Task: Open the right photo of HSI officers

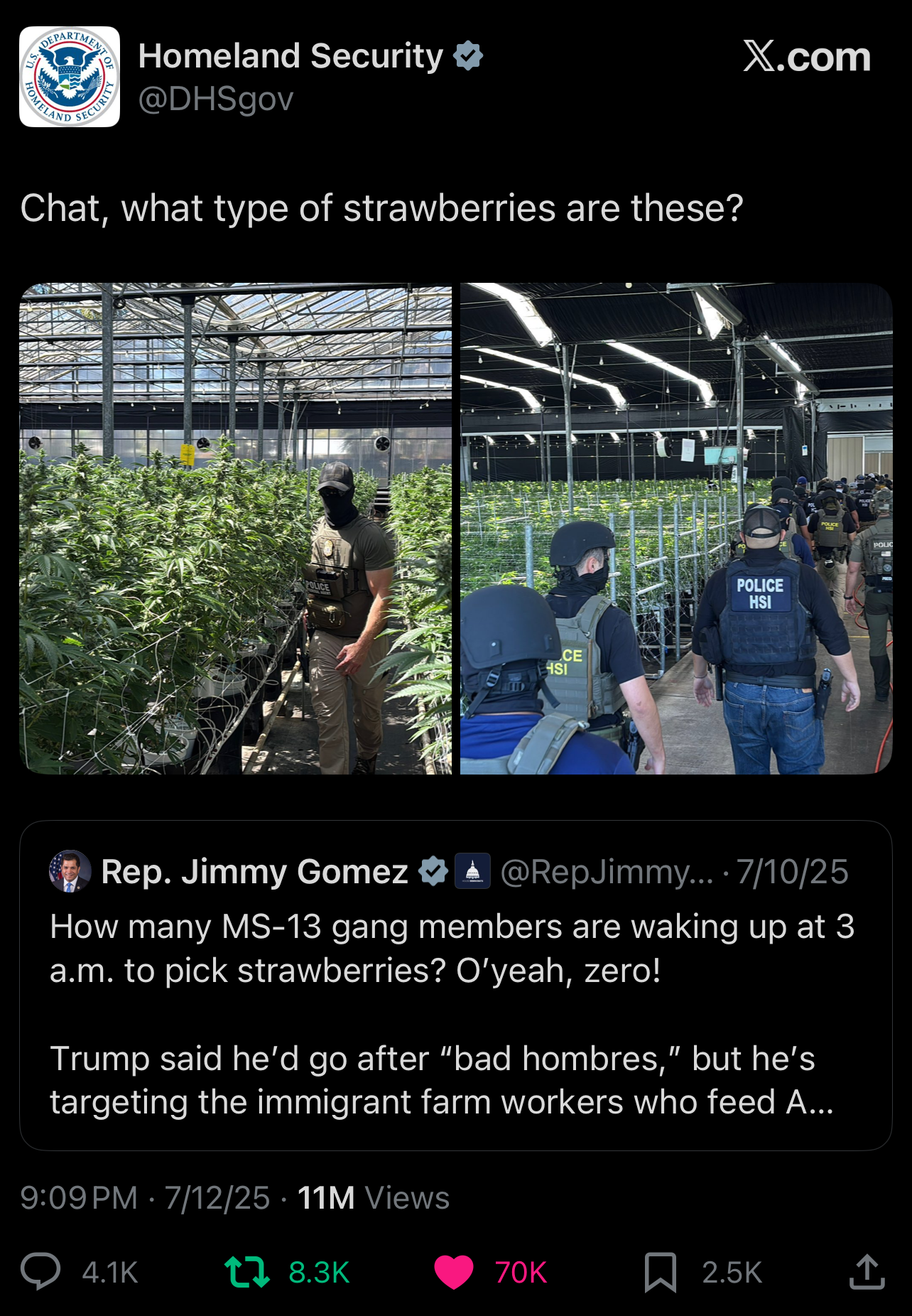Action: pyautogui.click(x=676, y=529)
